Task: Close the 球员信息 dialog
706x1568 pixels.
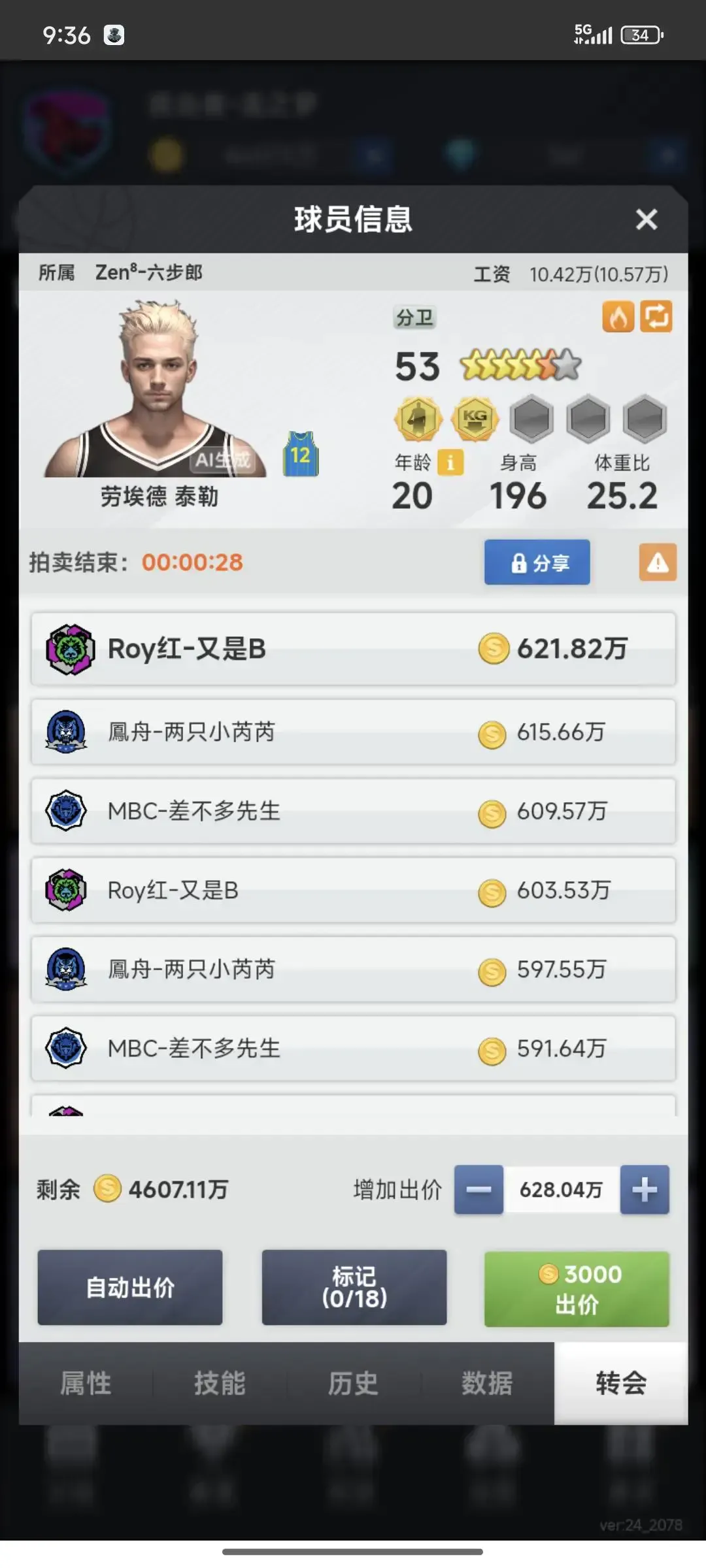Action: 646,220
